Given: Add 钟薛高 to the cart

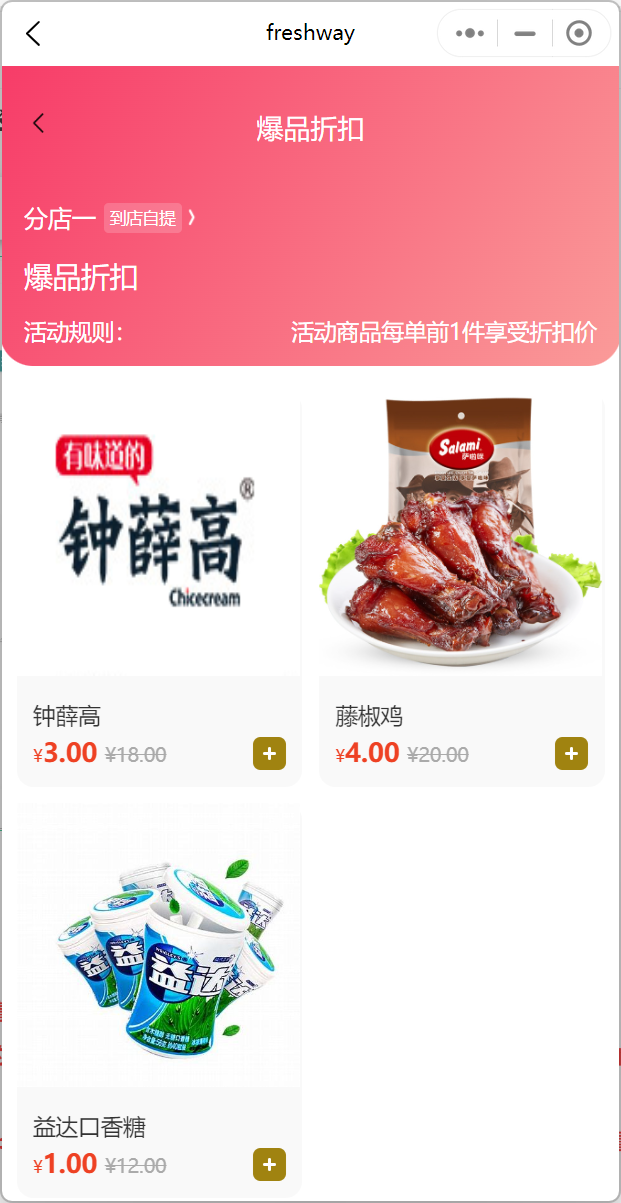Looking at the screenshot, I should [269, 754].
